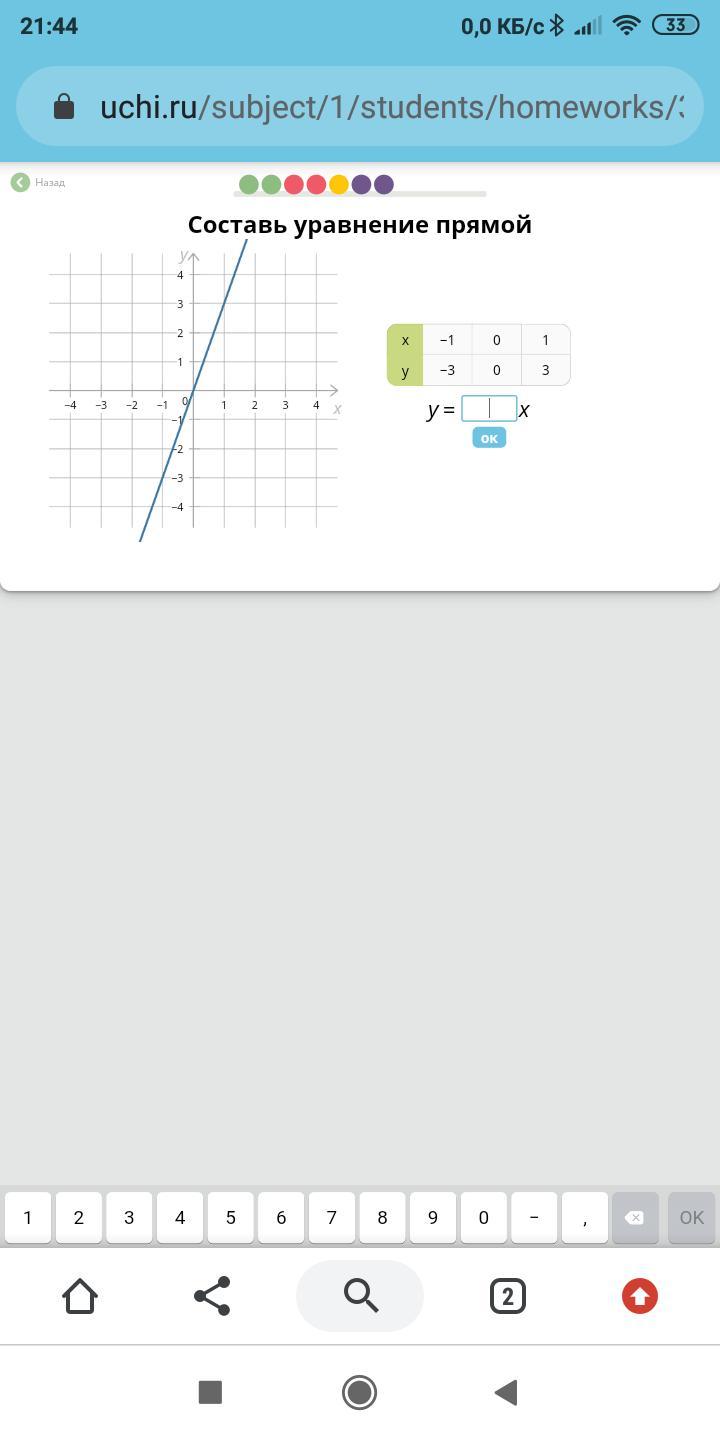Submit the answer with the blue ок button
The image size is (720, 1440).
click(489, 438)
